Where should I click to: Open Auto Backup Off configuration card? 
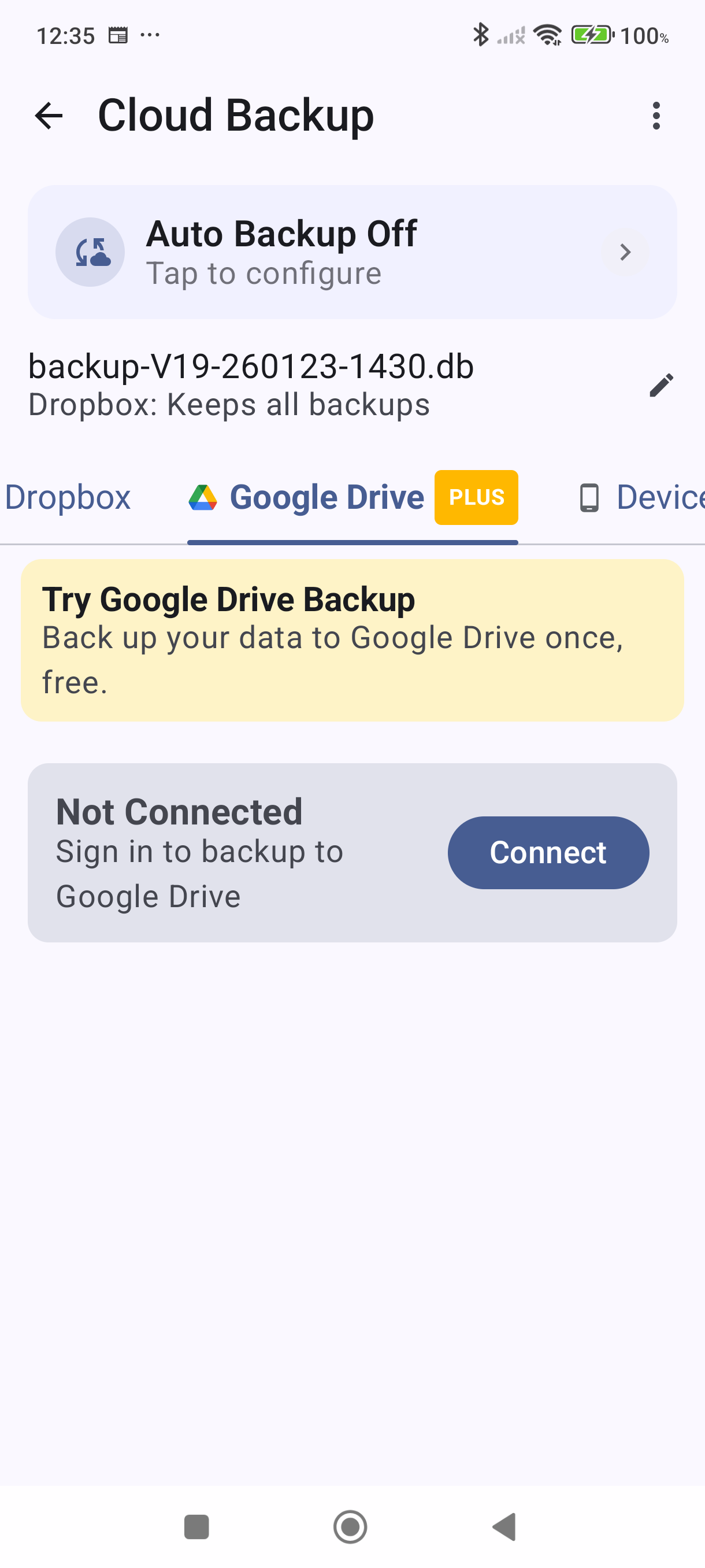(x=351, y=252)
